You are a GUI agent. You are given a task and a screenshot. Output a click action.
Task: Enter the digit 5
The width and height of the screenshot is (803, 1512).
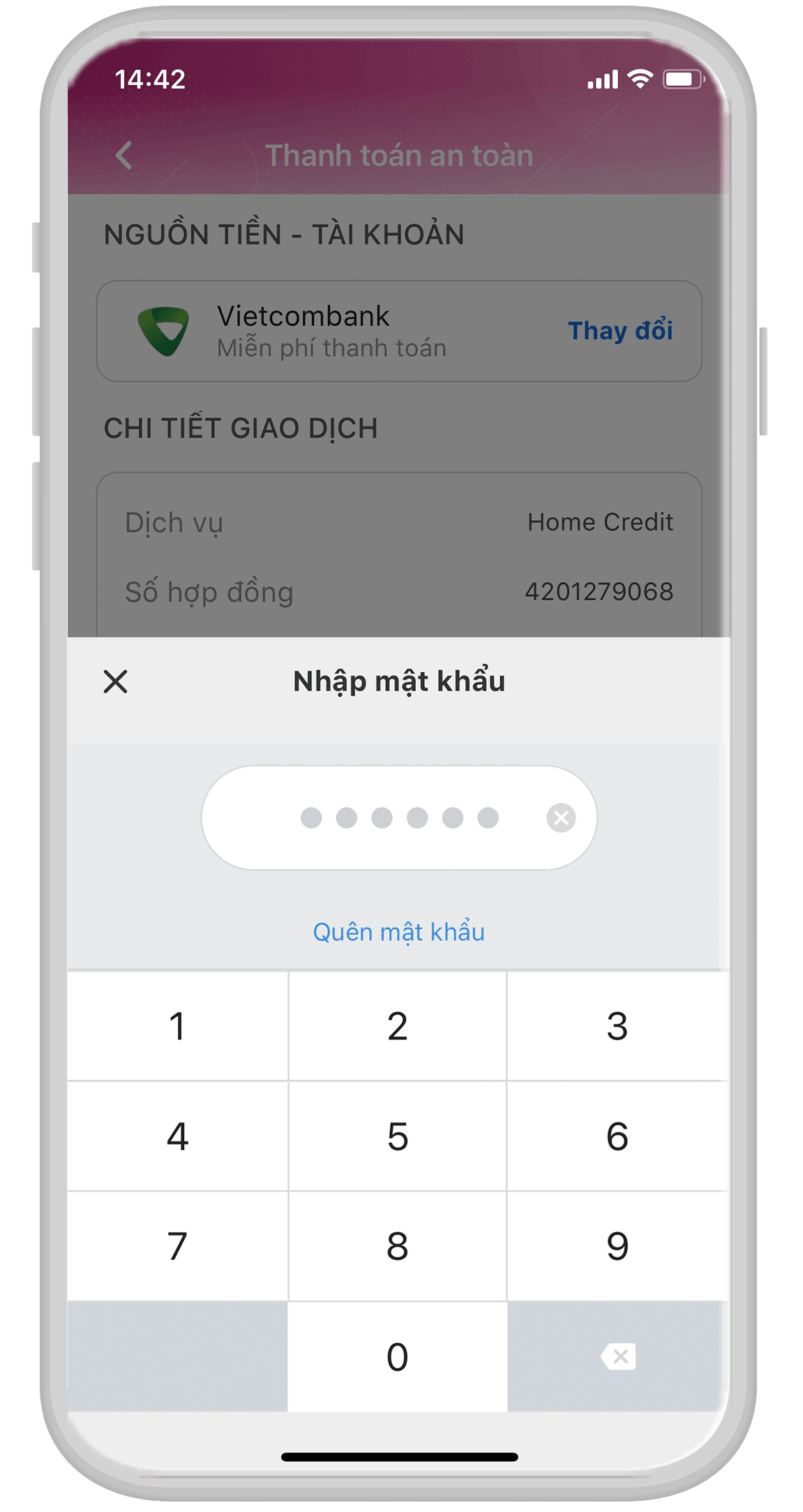pyautogui.click(x=398, y=1136)
